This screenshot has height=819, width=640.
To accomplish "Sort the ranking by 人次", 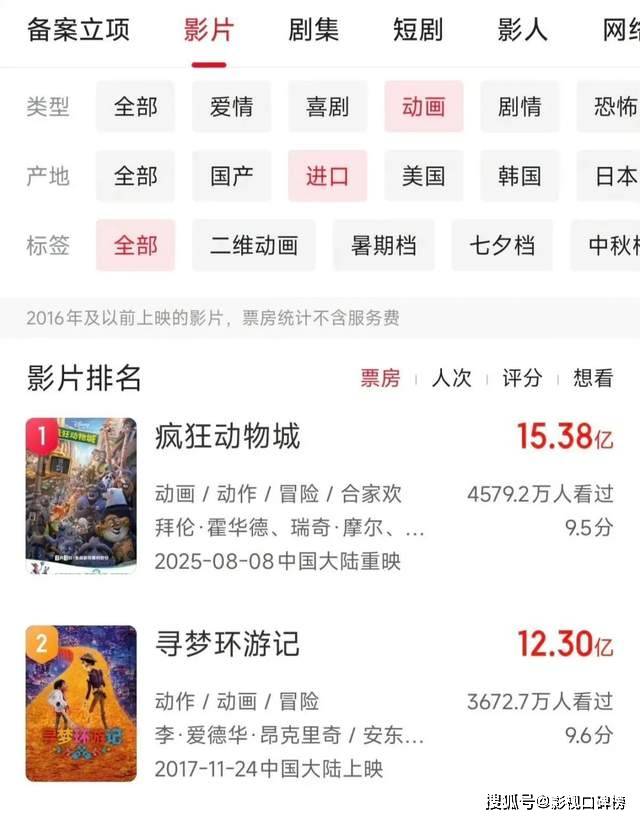I will (451, 378).
